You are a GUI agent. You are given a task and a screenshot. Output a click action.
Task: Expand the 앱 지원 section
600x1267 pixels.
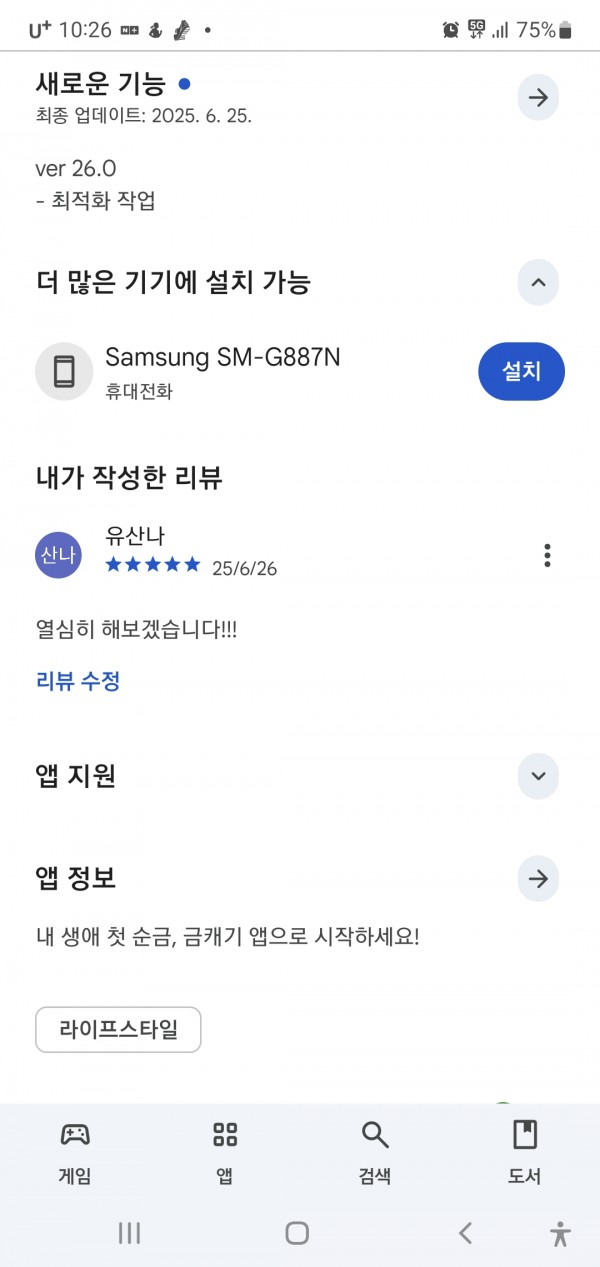[x=538, y=776]
